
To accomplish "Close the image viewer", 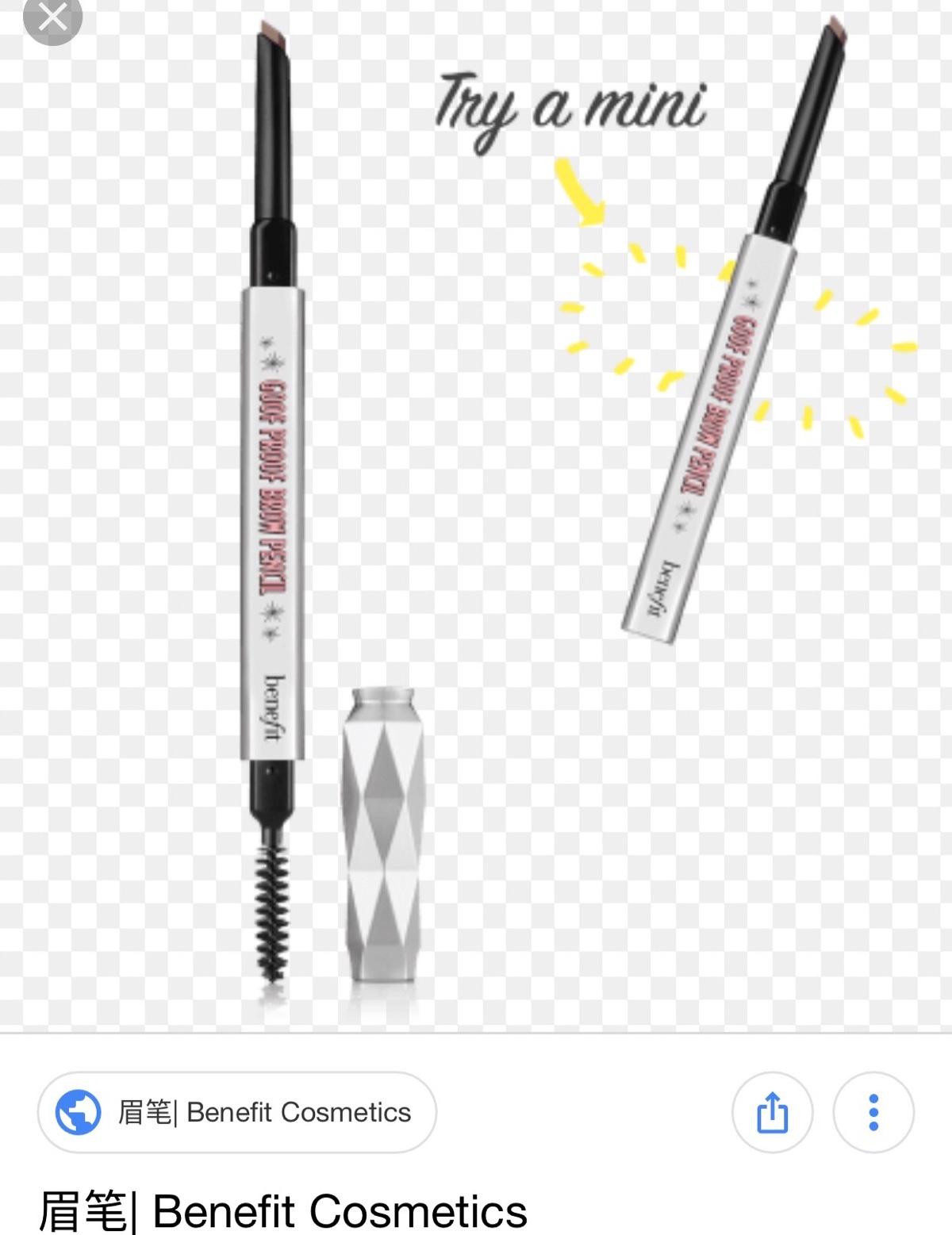I will coord(52,17).
